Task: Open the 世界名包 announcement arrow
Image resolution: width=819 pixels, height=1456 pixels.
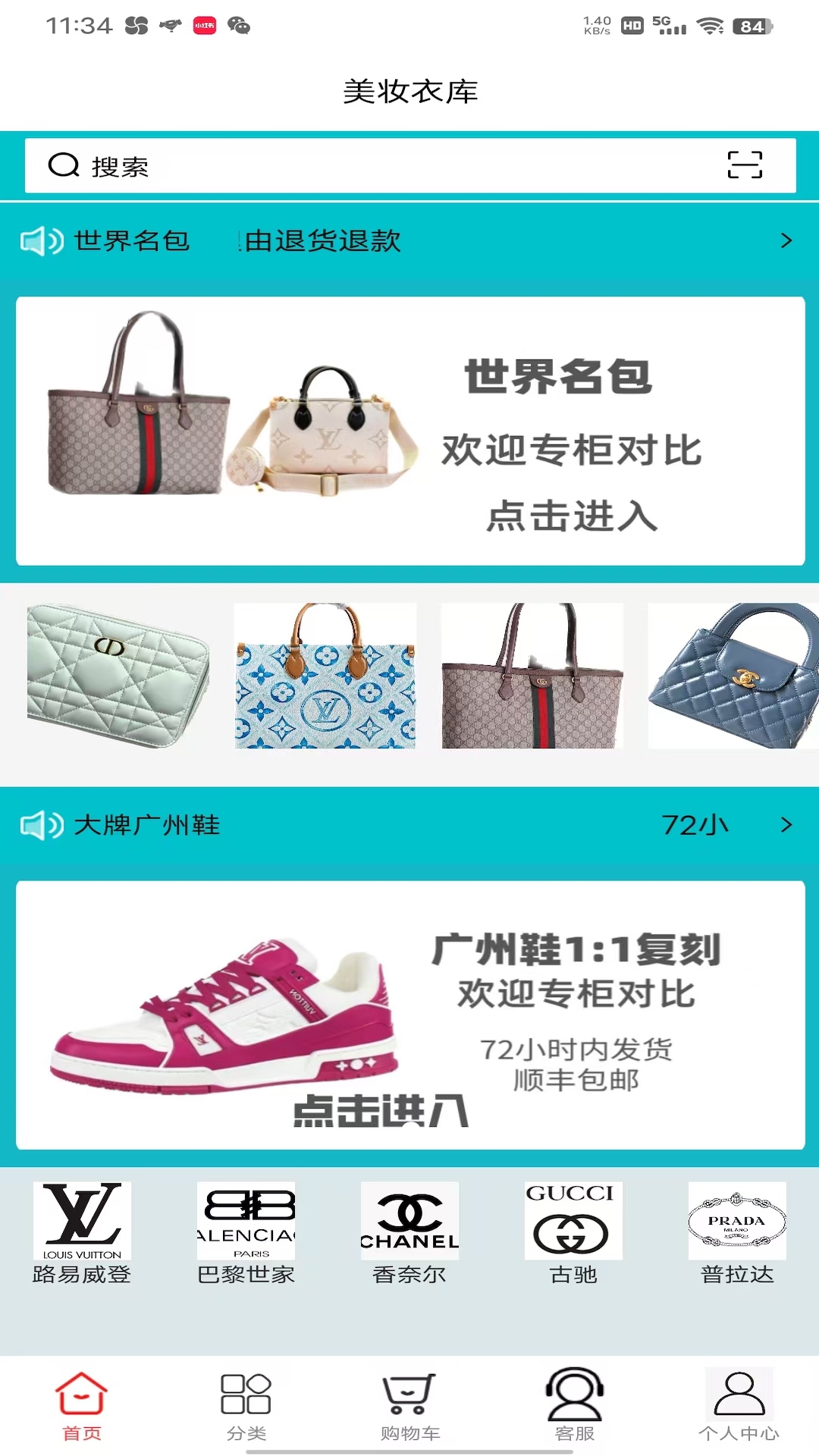Action: 786,241
